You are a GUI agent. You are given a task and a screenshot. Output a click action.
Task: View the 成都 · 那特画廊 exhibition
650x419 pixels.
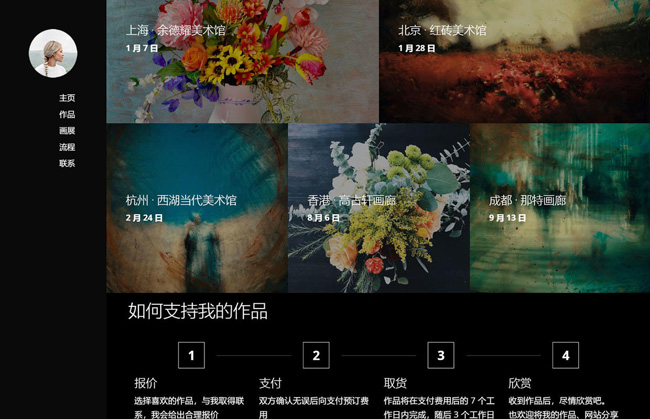pyautogui.click(x=559, y=208)
